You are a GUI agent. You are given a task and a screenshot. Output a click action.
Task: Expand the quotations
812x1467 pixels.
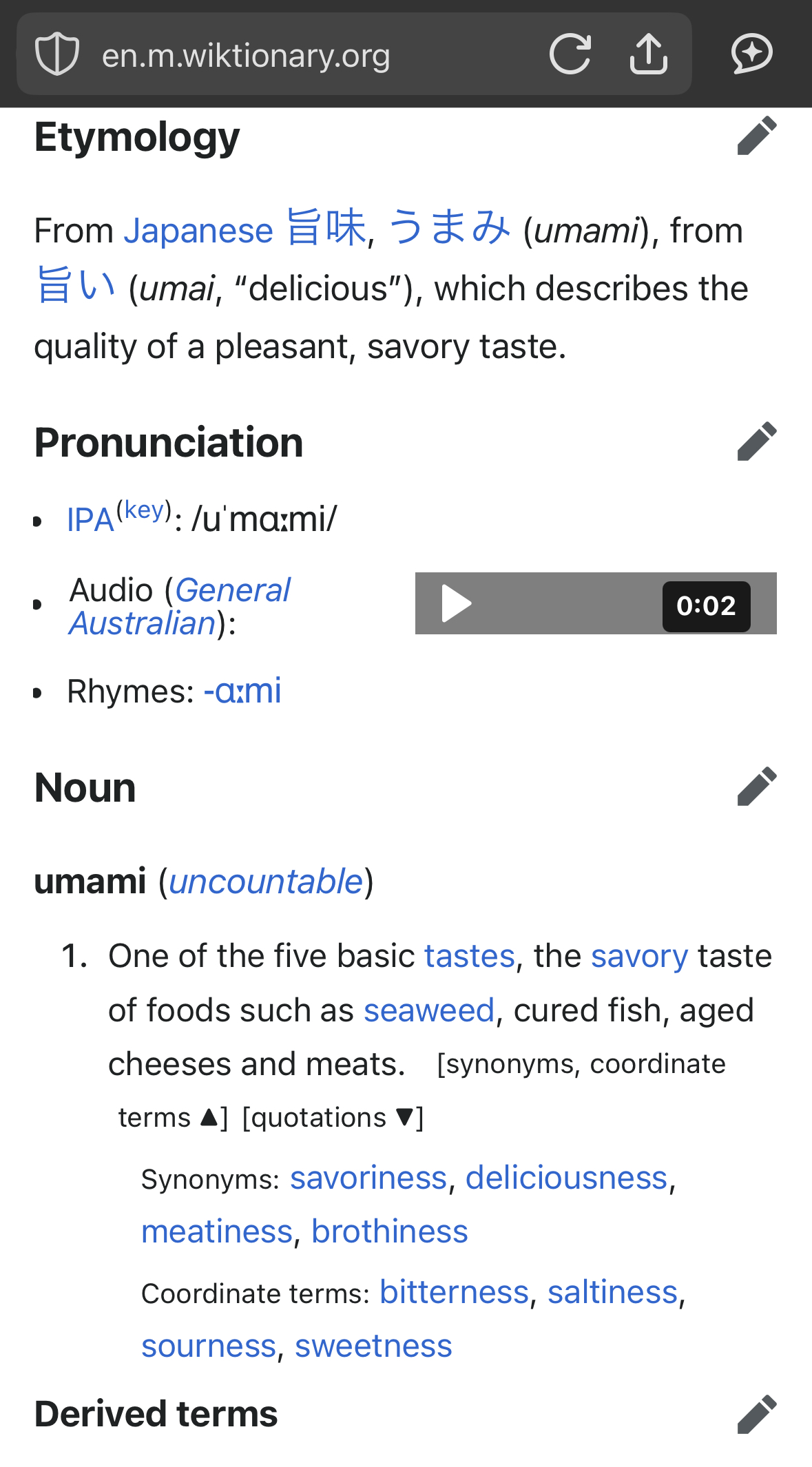[333, 1118]
